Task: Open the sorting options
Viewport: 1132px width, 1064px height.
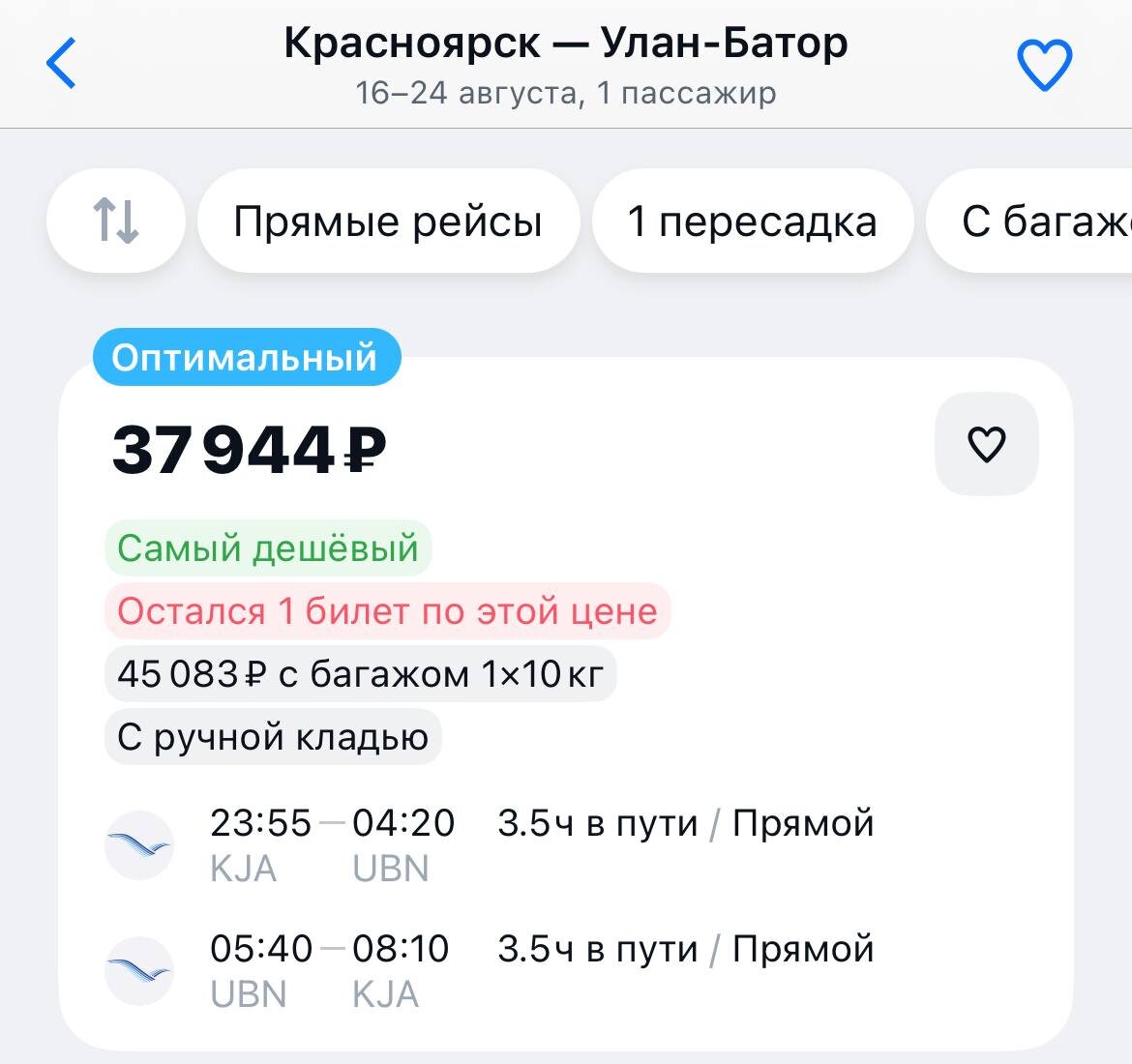Action: tap(115, 221)
